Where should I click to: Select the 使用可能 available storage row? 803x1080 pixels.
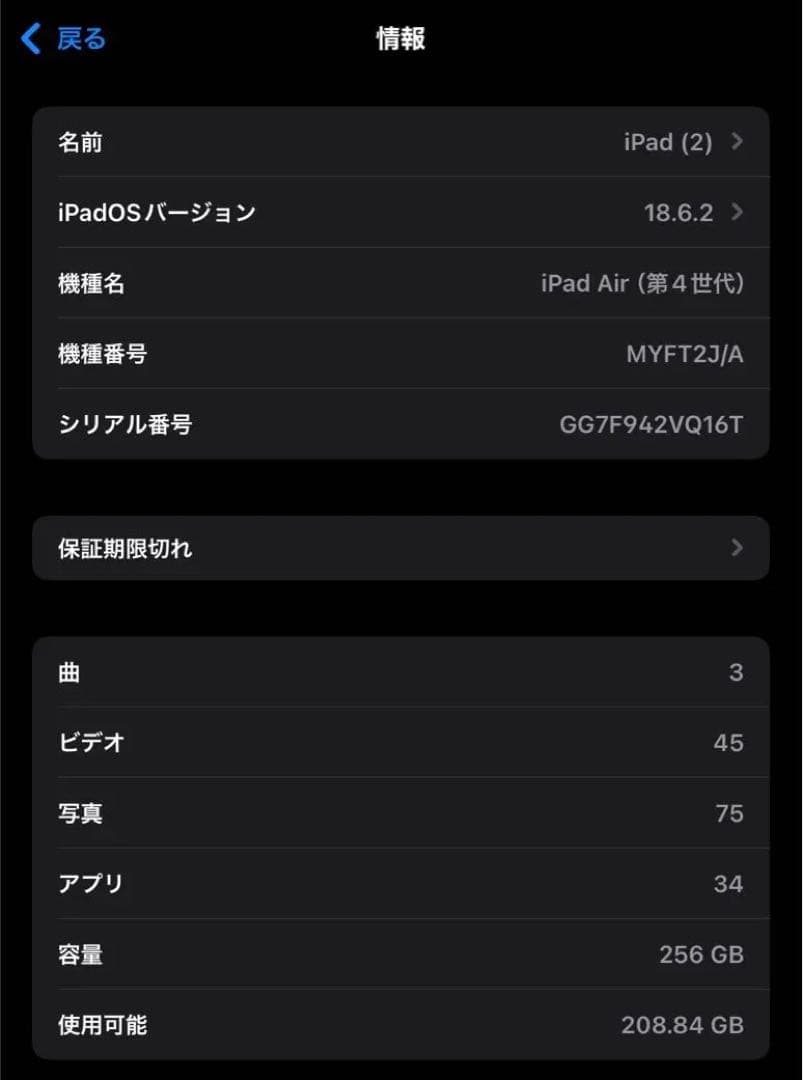click(400, 1024)
